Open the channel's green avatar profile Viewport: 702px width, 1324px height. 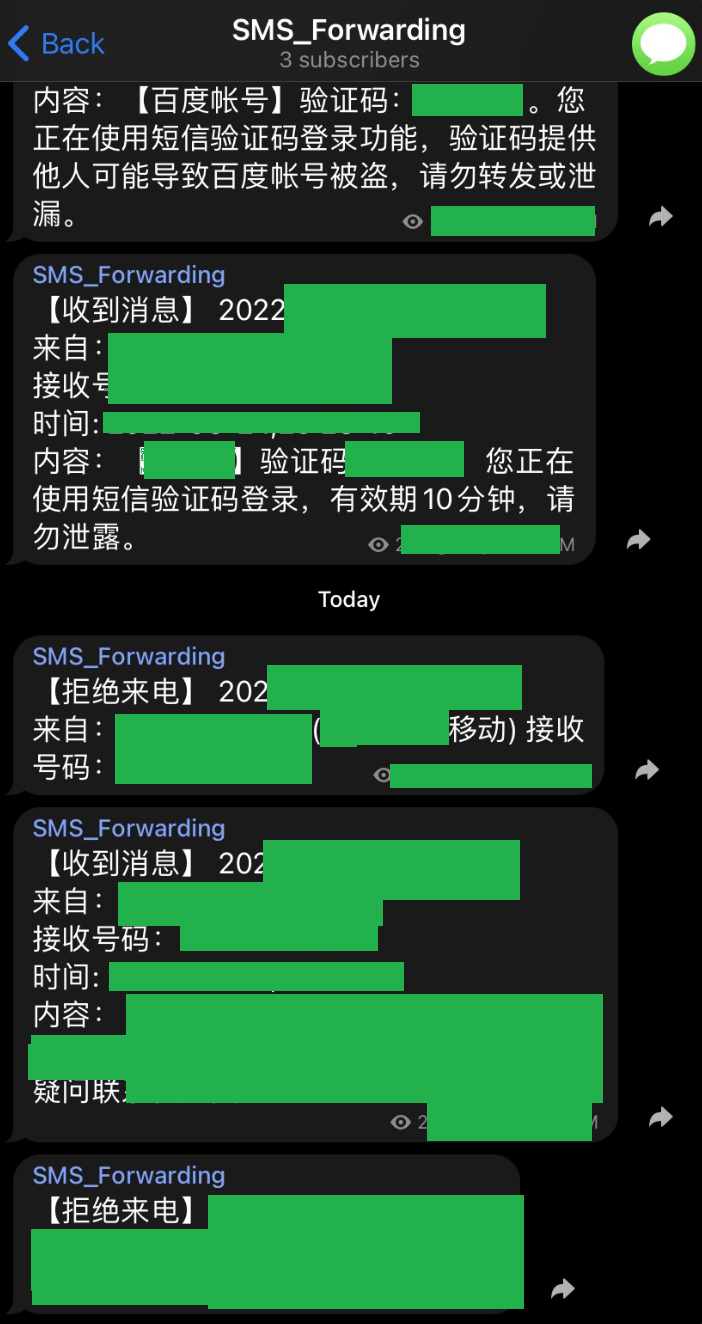pyautogui.click(x=663, y=43)
